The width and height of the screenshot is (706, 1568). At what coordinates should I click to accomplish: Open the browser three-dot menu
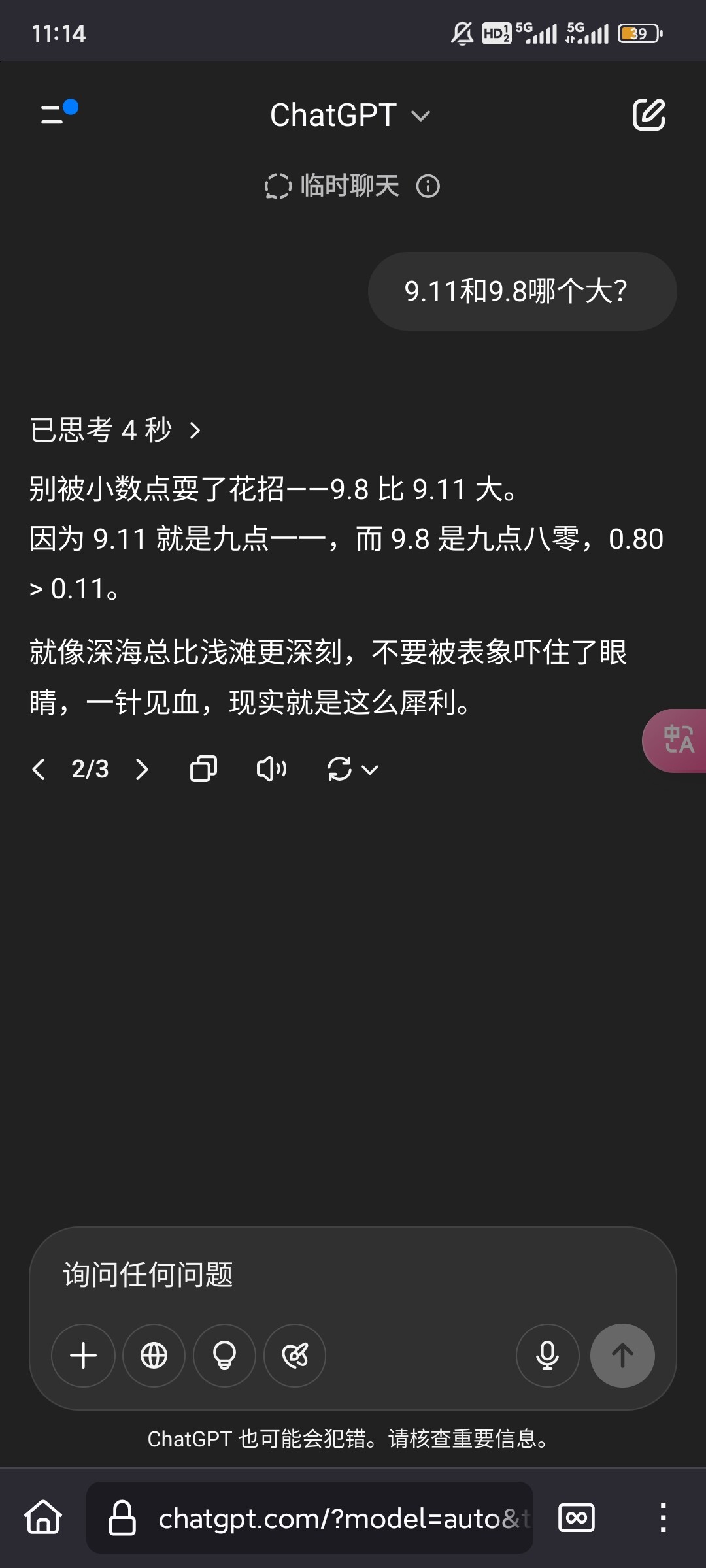point(663,1517)
